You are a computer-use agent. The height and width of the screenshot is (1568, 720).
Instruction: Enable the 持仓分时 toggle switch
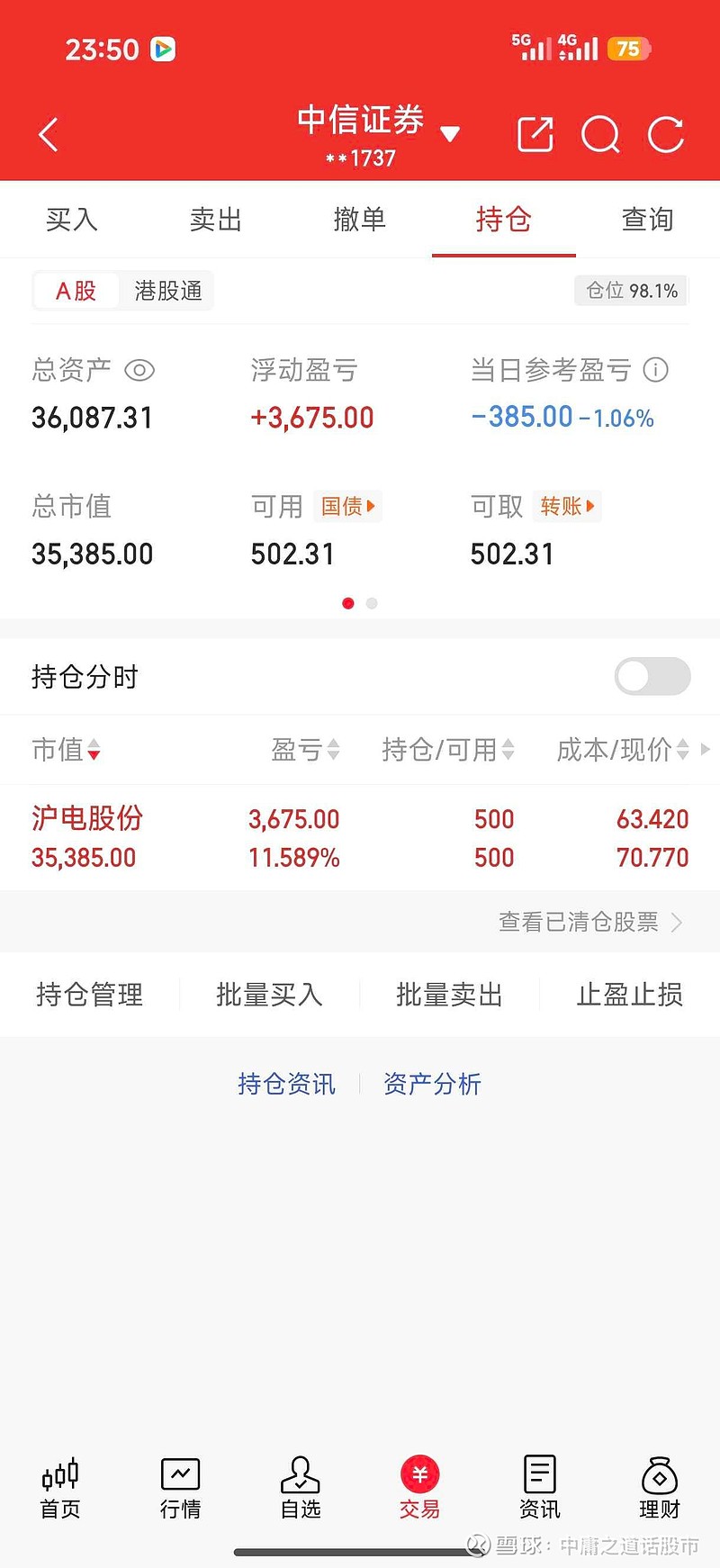[x=652, y=676]
